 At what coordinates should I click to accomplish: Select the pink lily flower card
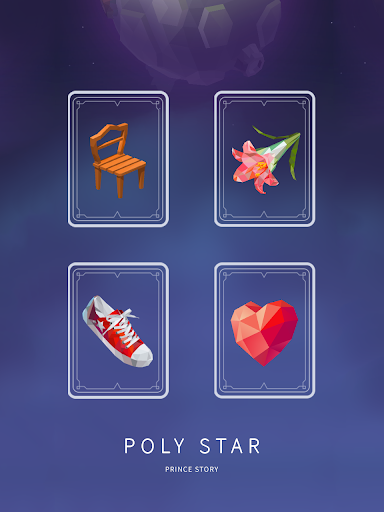pyautogui.click(x=264, y=159)
